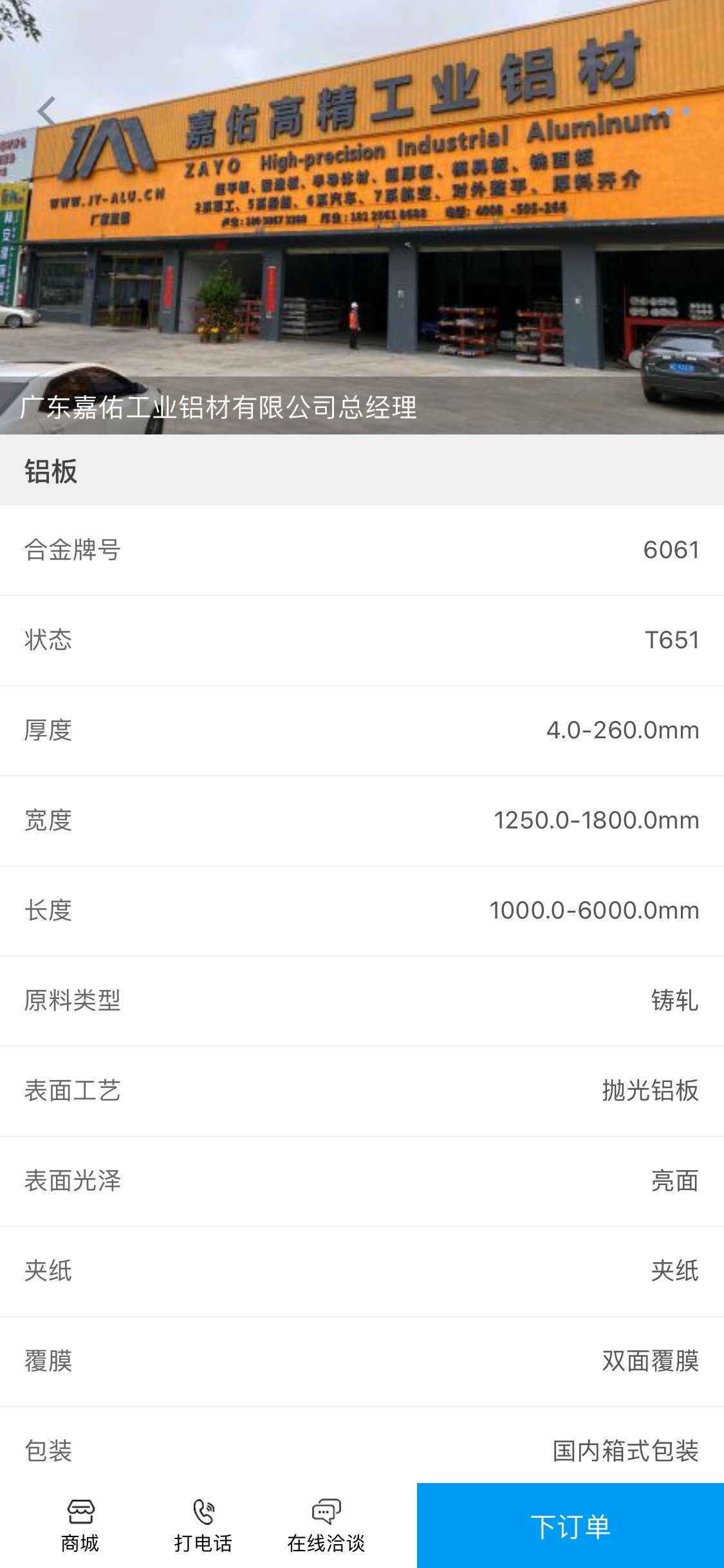This screenshot has width=724, height=1568.
Task: View the storefront banner photo
Action: coord(362,257)
